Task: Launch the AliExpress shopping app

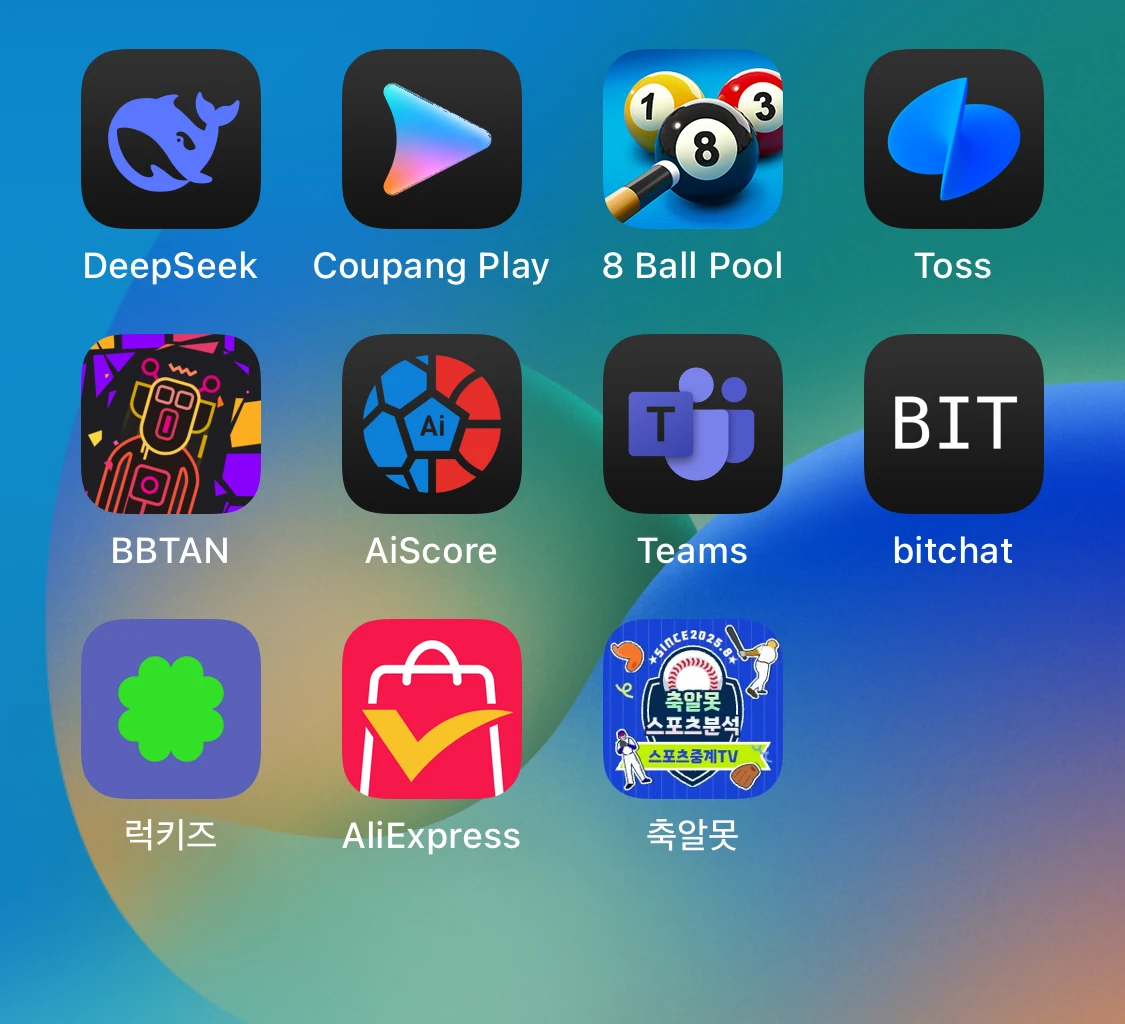Action: pyautogui.click(x=432, y=709)
